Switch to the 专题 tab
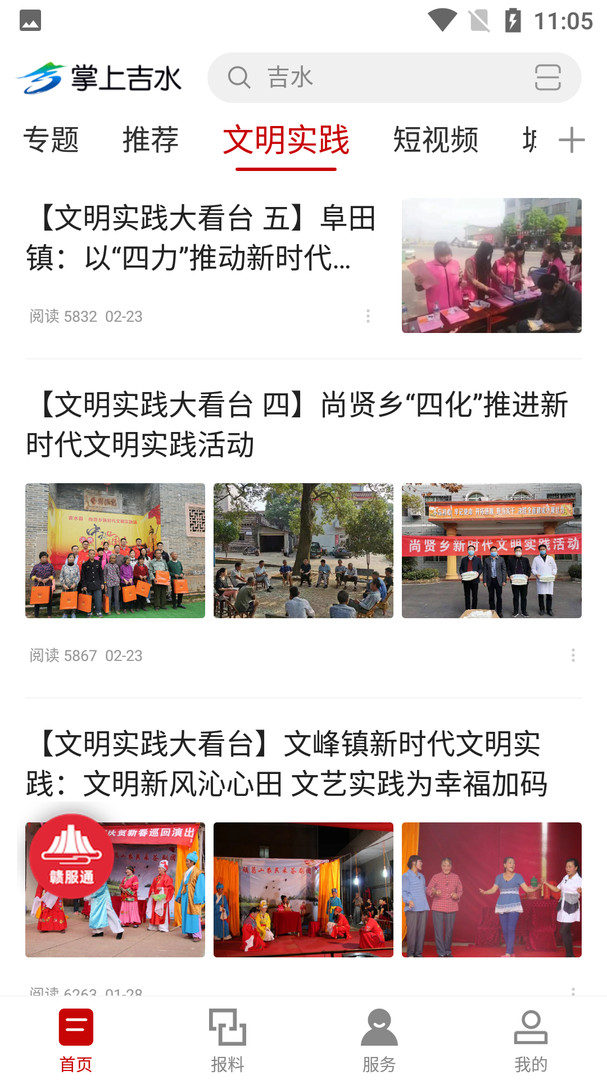 [51, 140]
